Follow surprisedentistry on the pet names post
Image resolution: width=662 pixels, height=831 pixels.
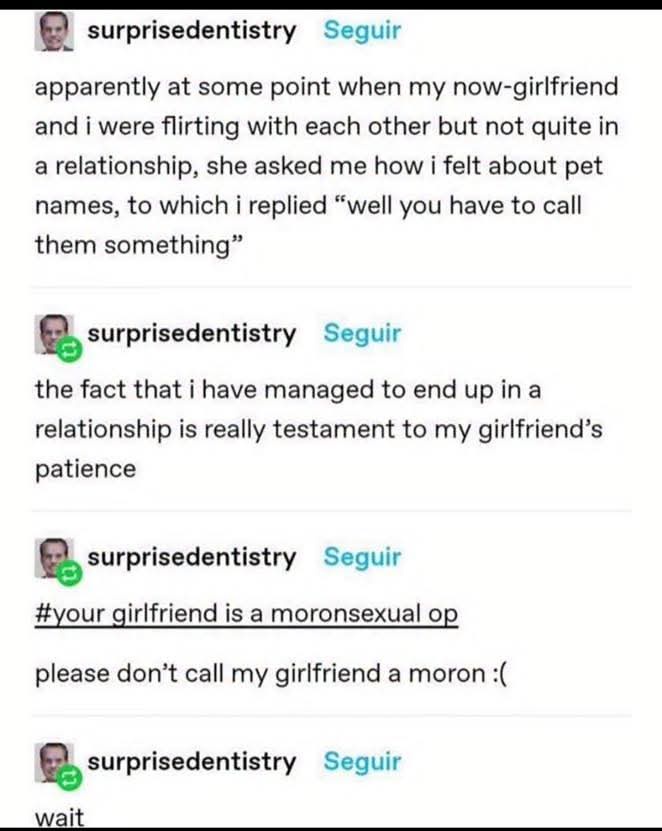tap(362, 31)
